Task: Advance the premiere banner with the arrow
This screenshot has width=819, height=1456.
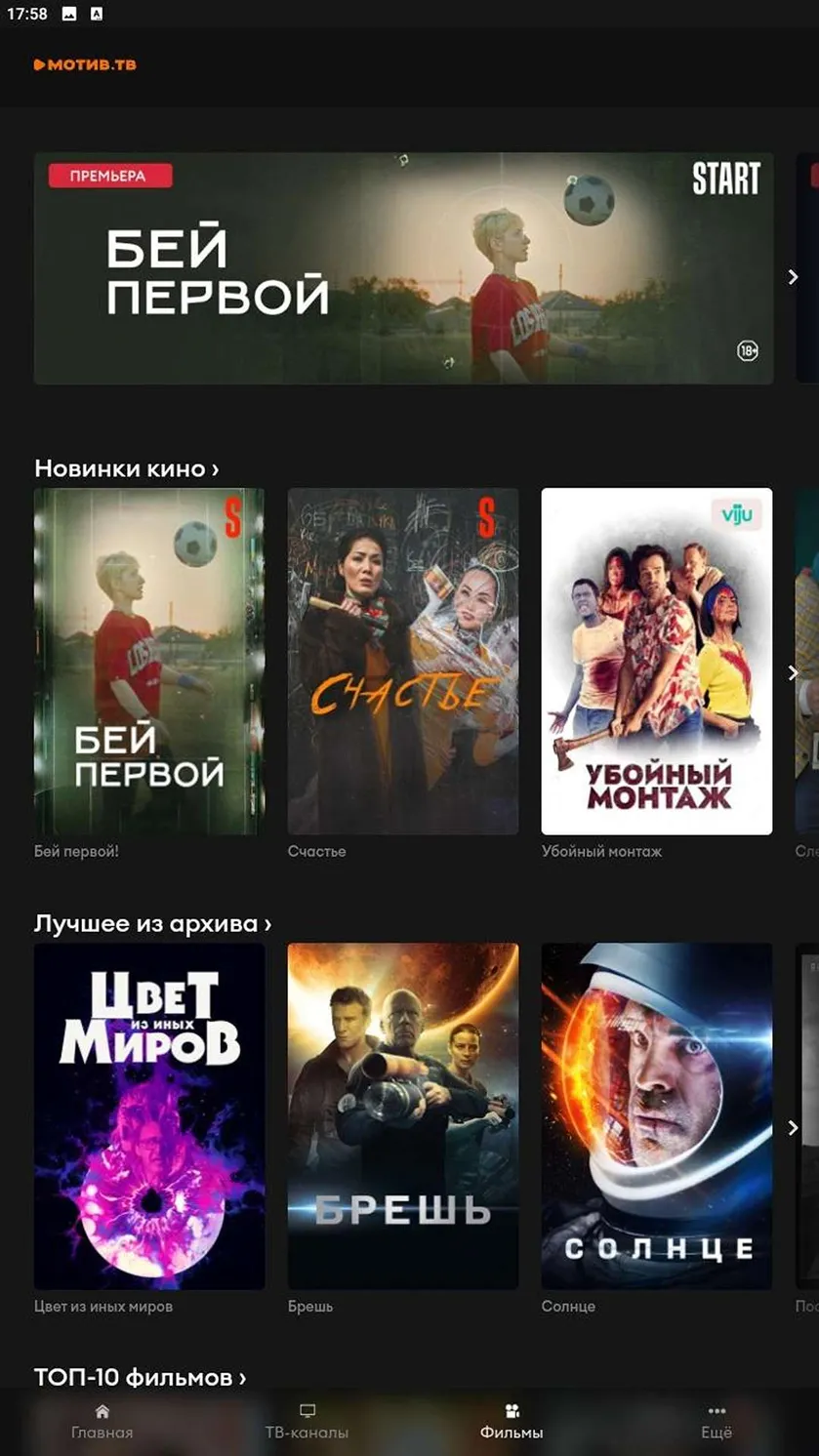Action: (x=793, y=277)
